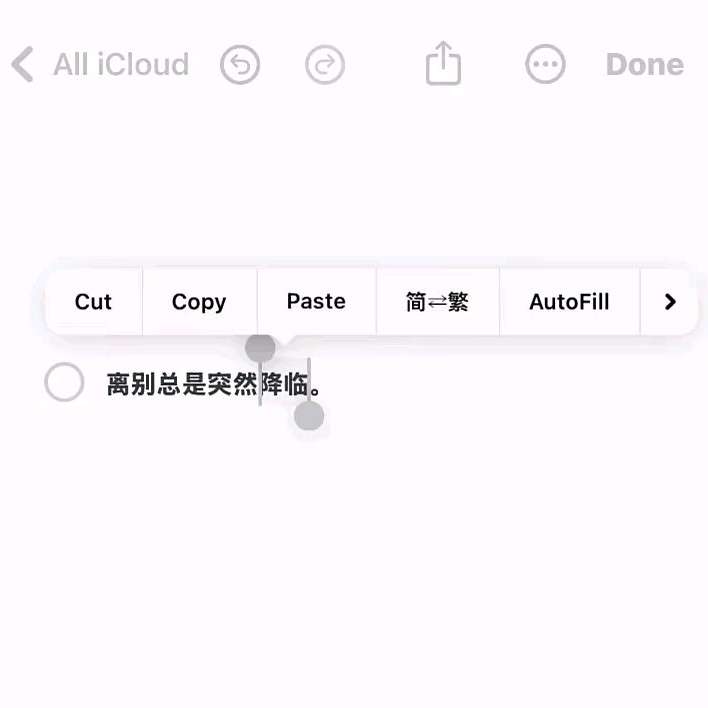Share this note
The height and width of the screenshot is (708, 708).
pos(443,65)
